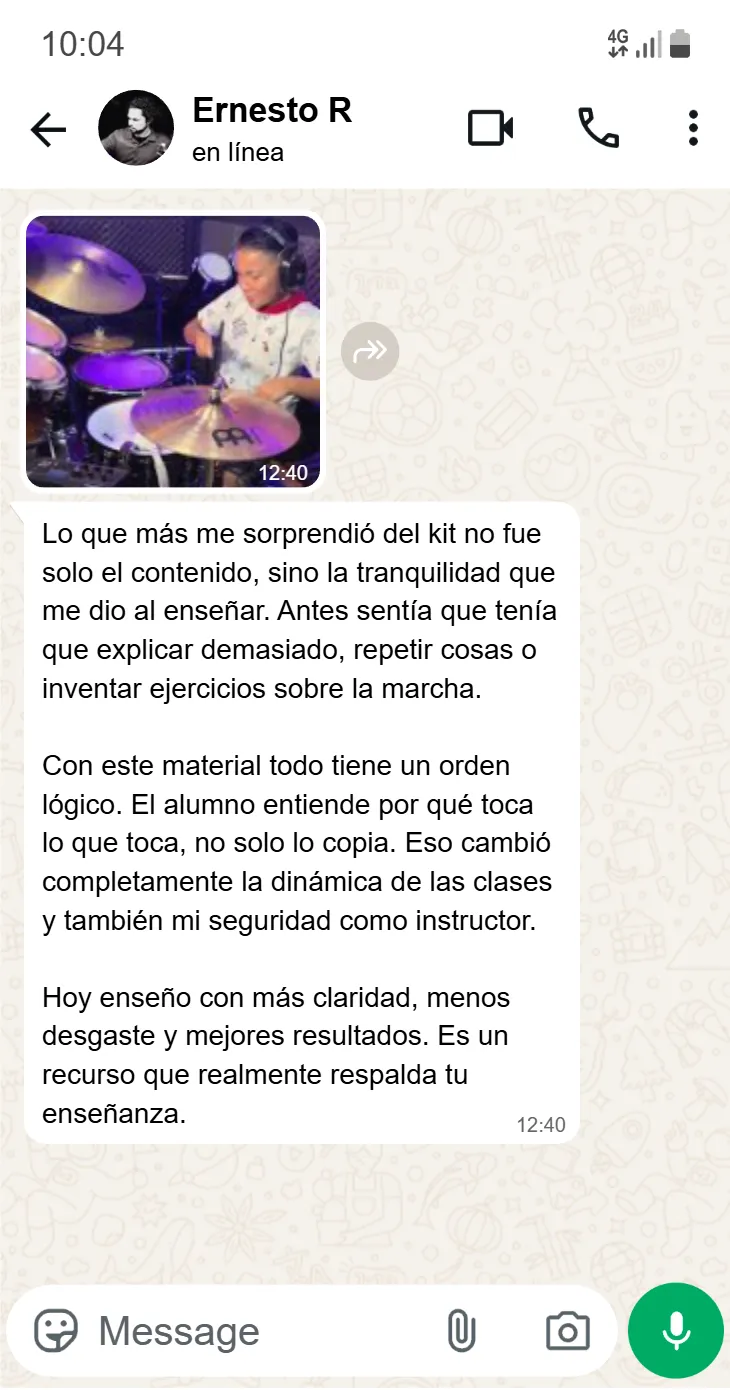Image resolution: width=730 pixels, height=1390 pixels.
Task: Open the three-dot overflow menu
Action: point(693,128)
